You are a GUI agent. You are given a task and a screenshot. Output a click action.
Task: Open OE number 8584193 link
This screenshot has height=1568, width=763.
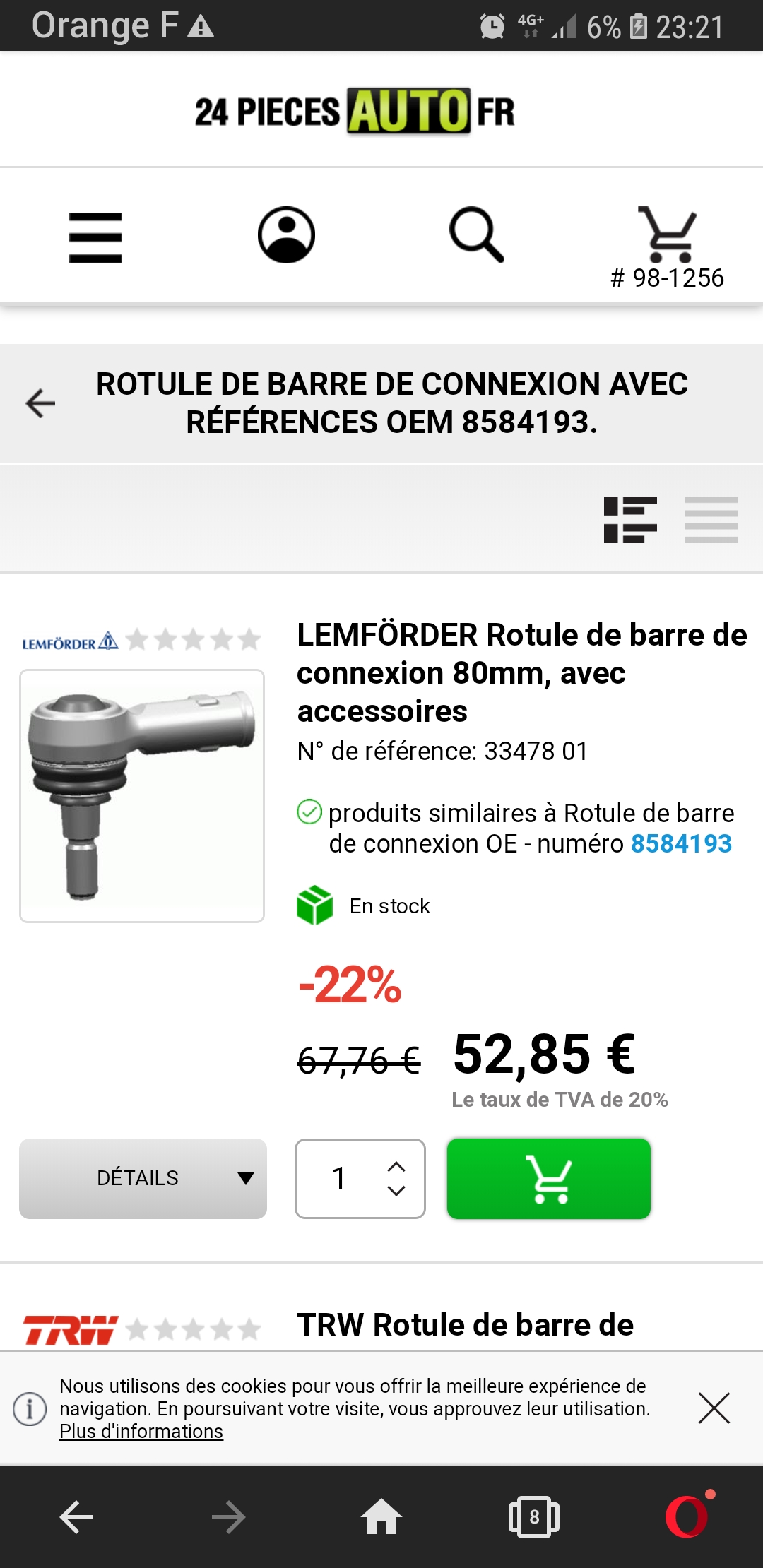click(x=681, y=844)
